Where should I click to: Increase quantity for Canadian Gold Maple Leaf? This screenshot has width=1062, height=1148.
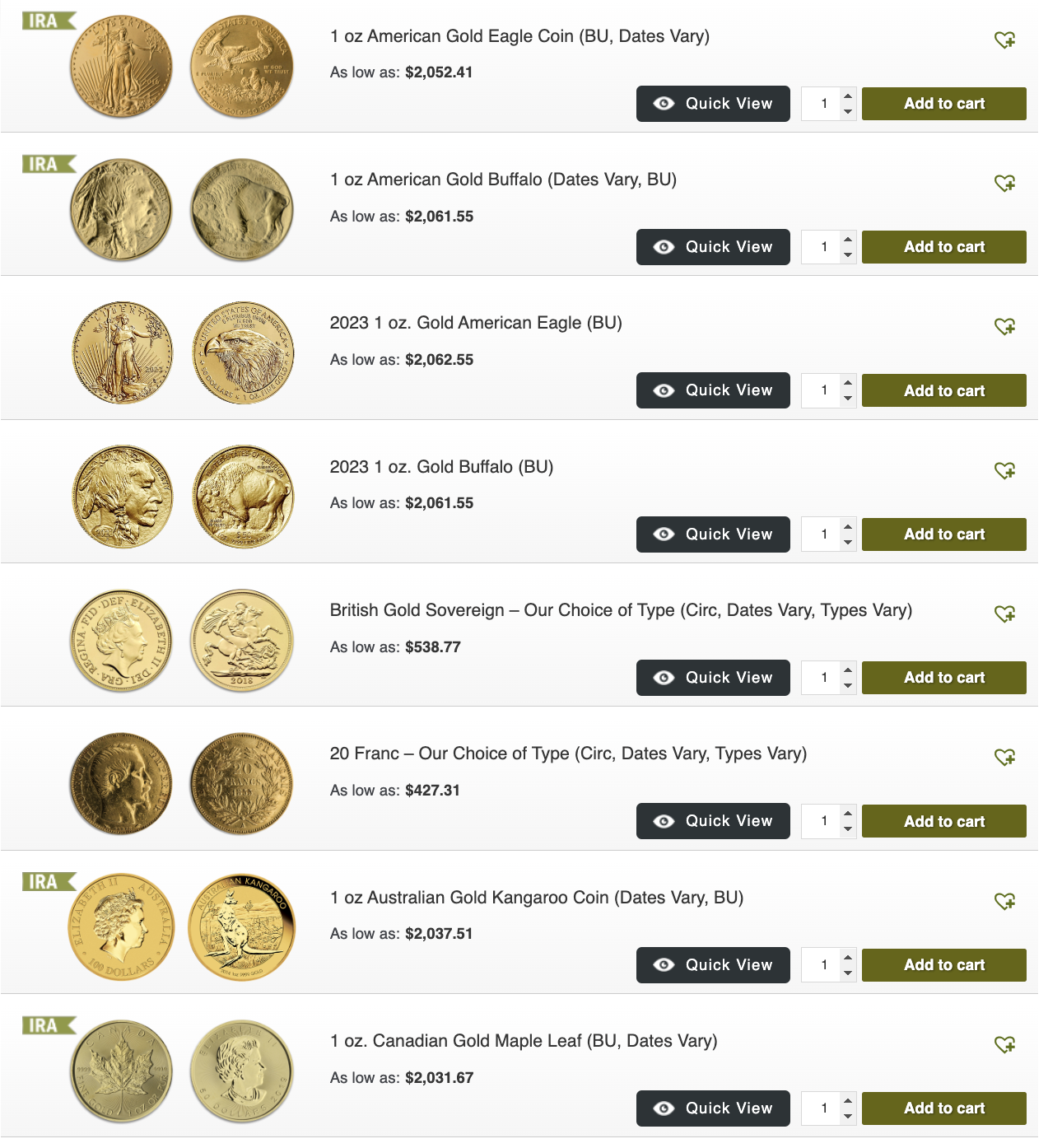pos(848,1101)
